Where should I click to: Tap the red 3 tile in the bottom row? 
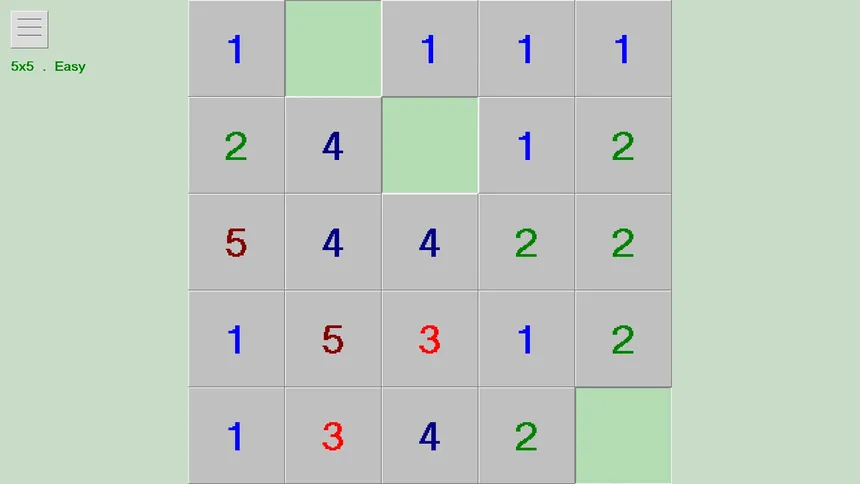coord(333,435)
